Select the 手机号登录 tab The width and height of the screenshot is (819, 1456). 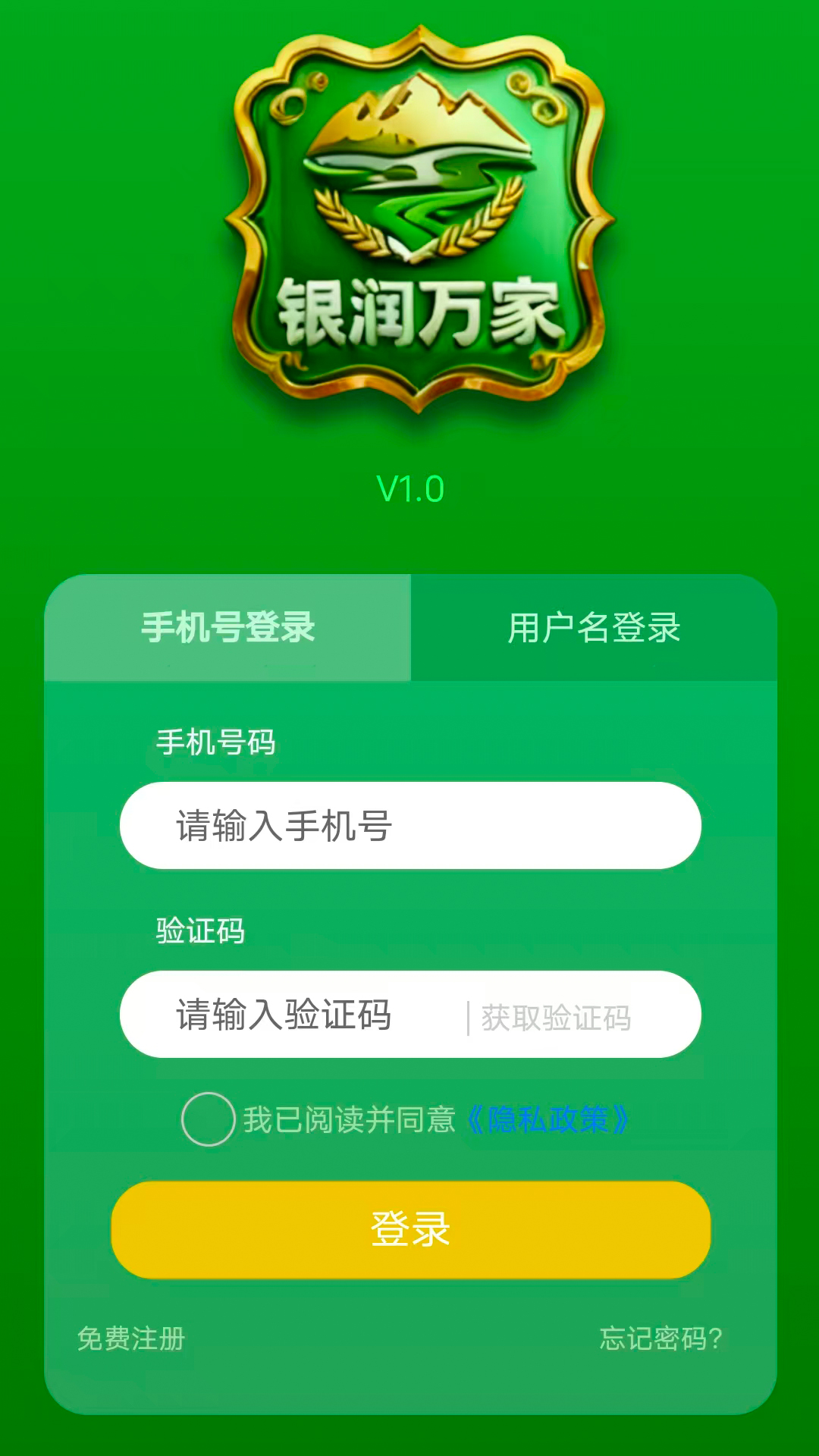(x=227, y=628)
